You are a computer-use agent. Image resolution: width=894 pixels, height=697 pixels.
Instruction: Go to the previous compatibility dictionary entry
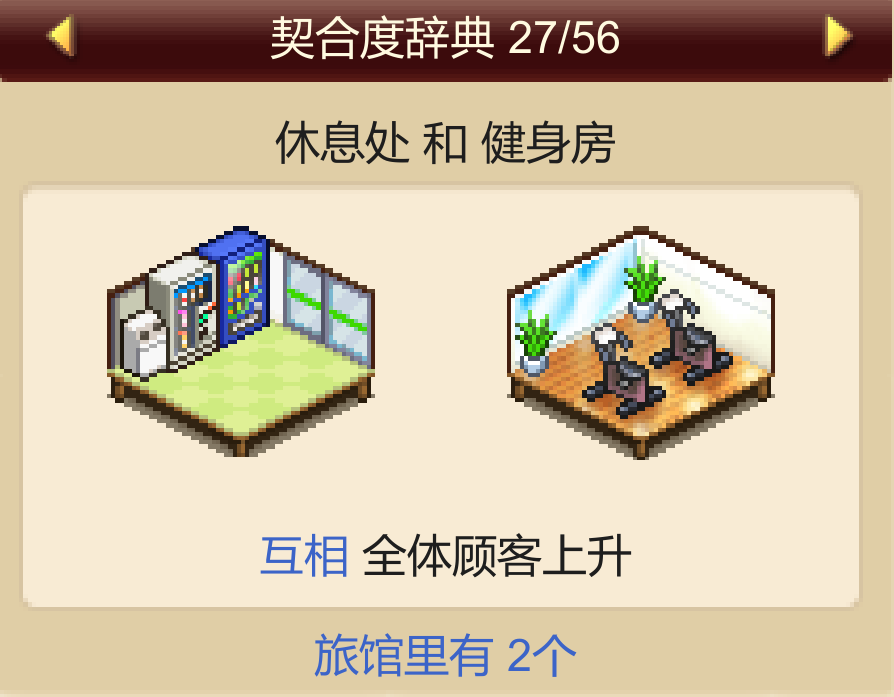pyautogui.click(x=61, y=37)
